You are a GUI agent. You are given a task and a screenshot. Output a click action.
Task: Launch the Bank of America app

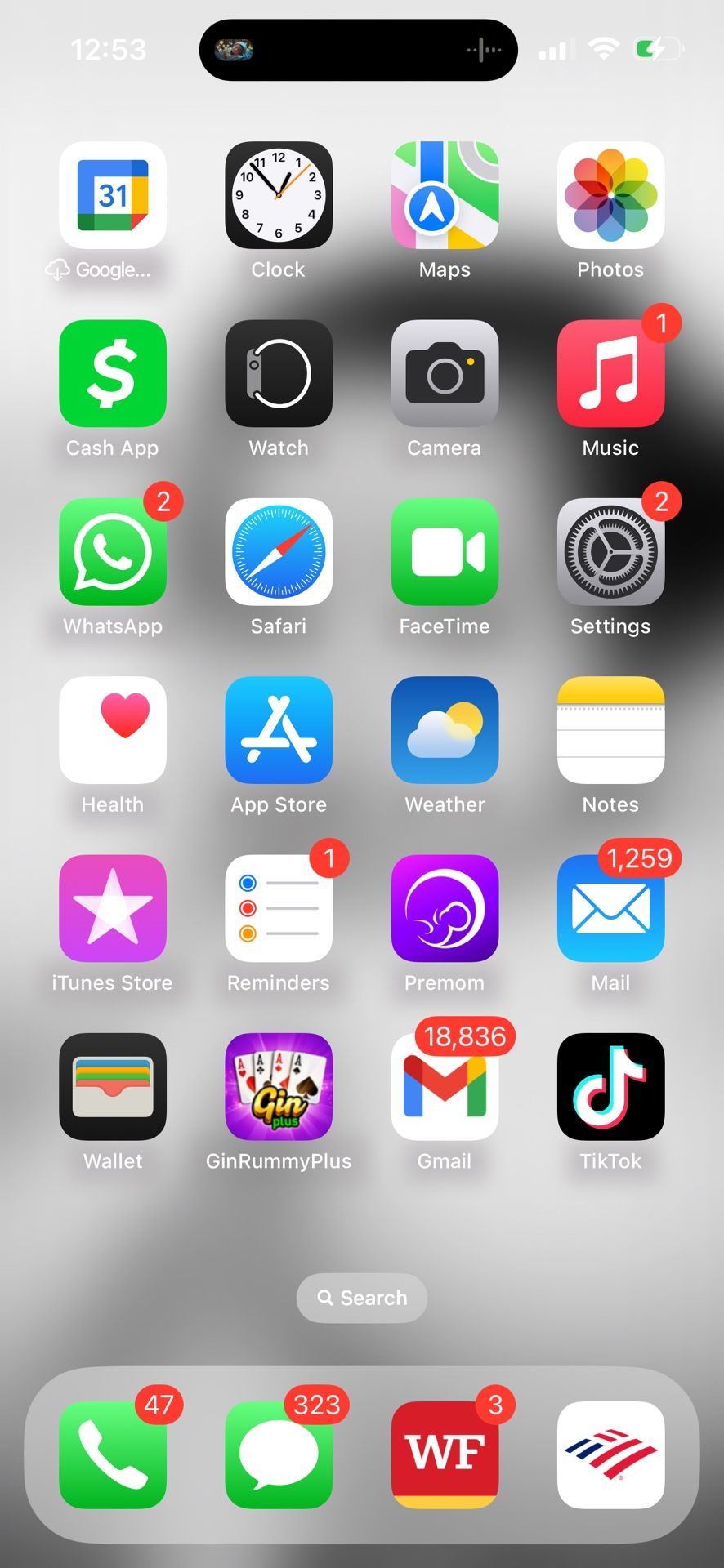610,1455
